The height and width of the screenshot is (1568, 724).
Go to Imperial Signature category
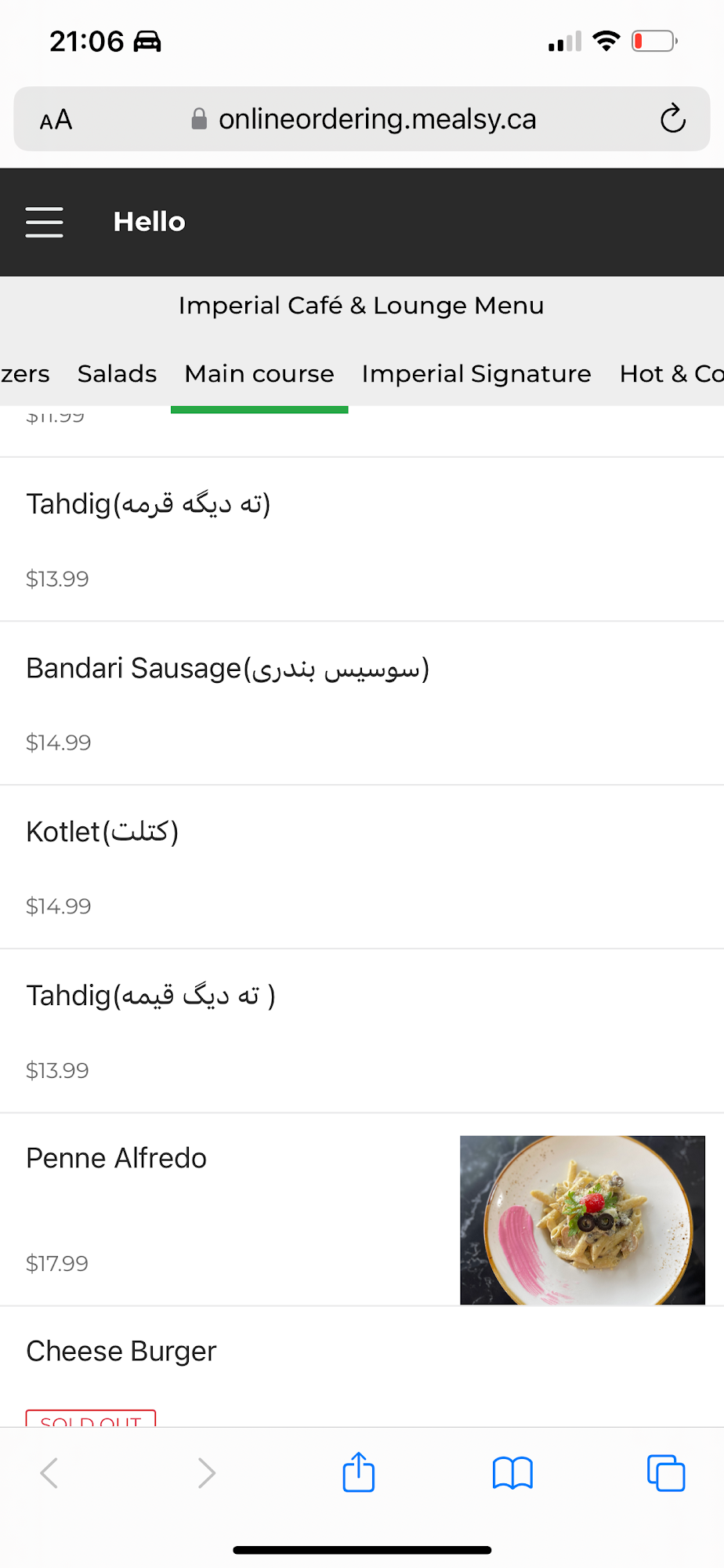(476, 374)
